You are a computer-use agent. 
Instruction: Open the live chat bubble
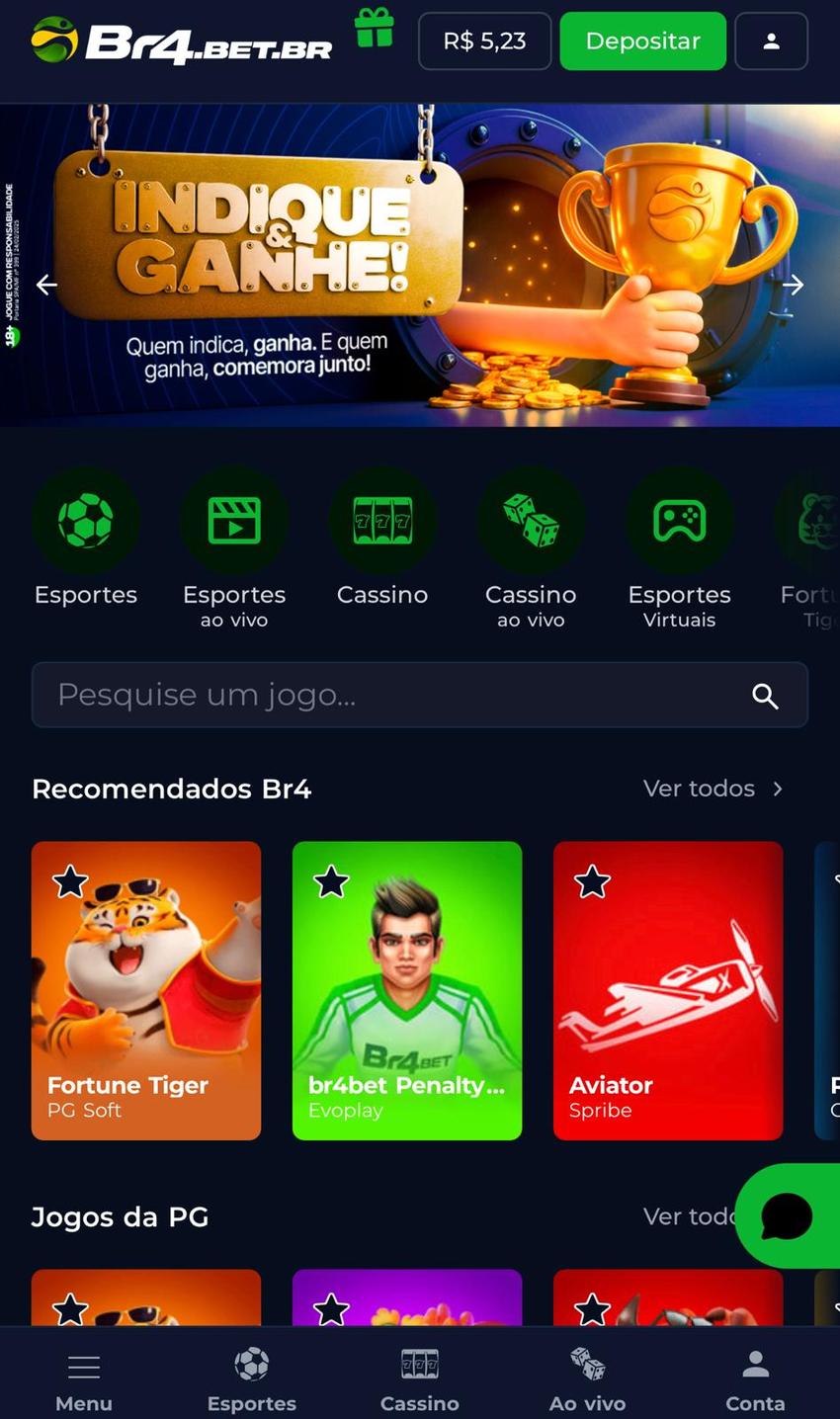coord(788,1216)
